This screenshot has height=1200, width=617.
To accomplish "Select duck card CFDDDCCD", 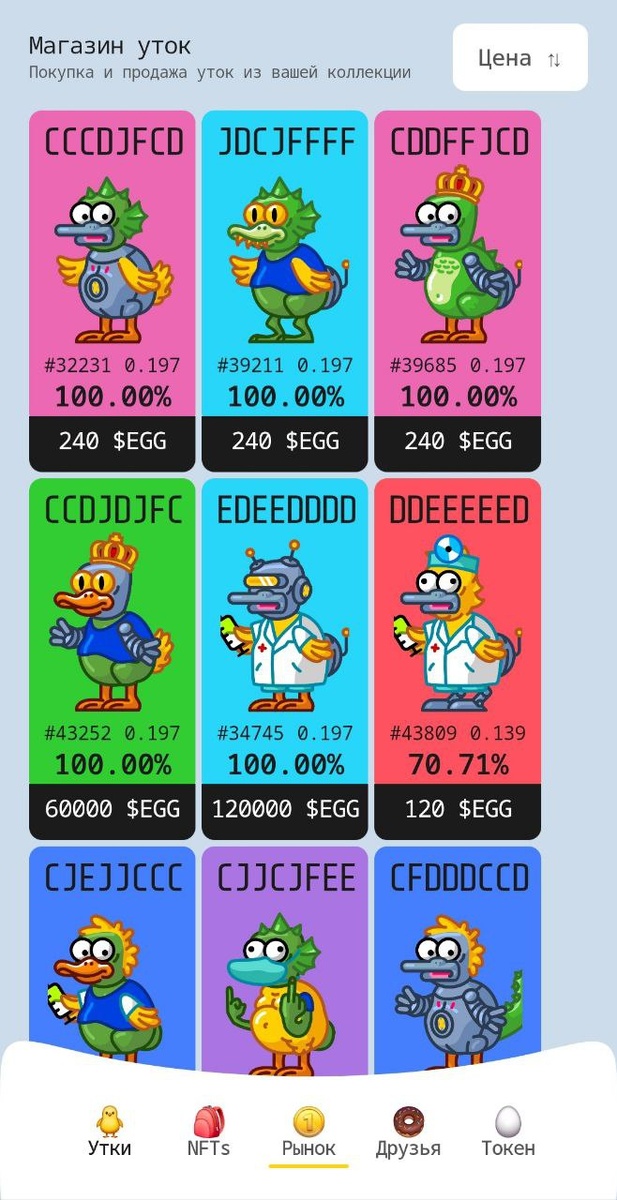I will 458,950.
